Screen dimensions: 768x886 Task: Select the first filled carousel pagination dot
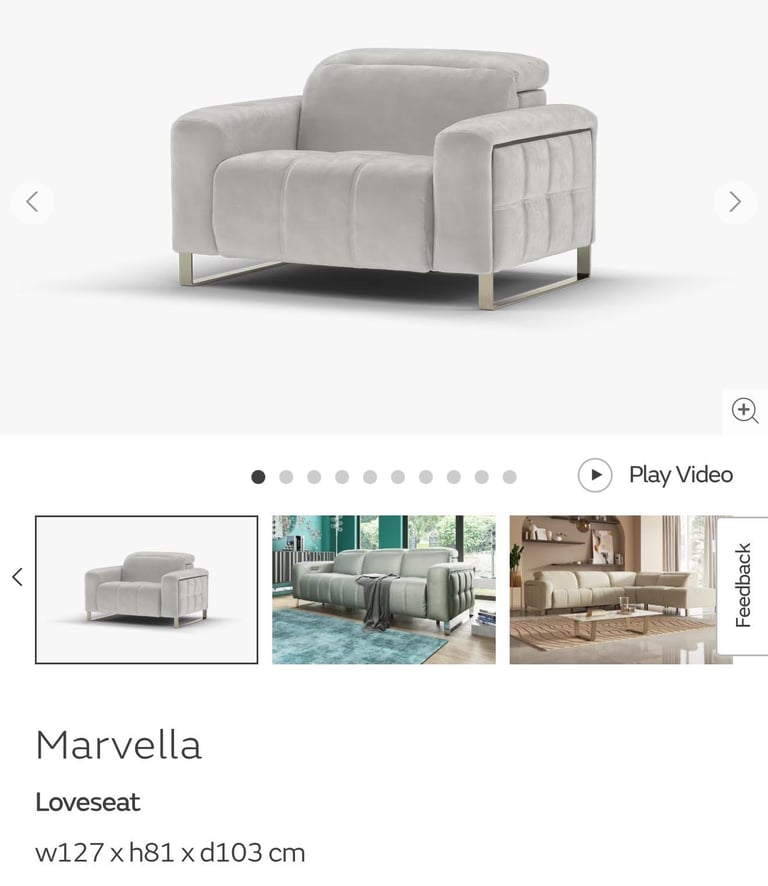257,476
